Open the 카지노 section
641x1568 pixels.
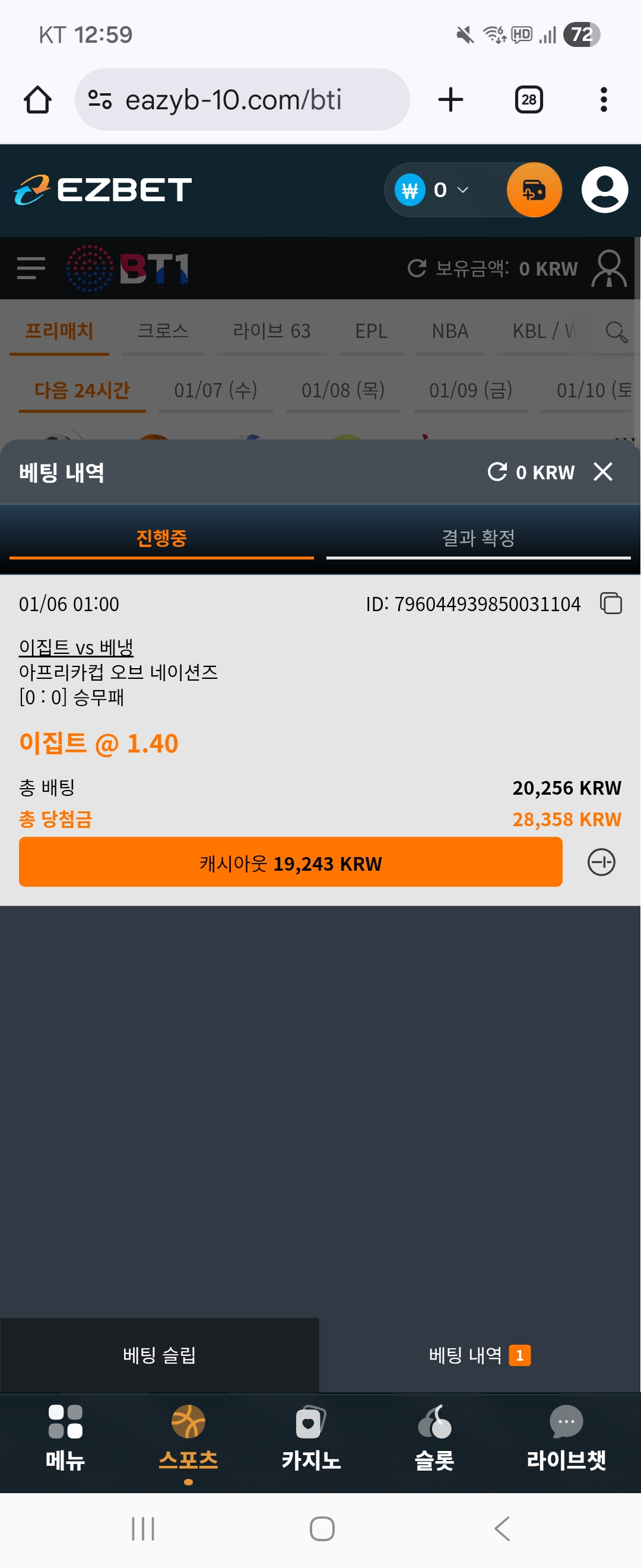pyautogui.click(x=311, y=1437)
